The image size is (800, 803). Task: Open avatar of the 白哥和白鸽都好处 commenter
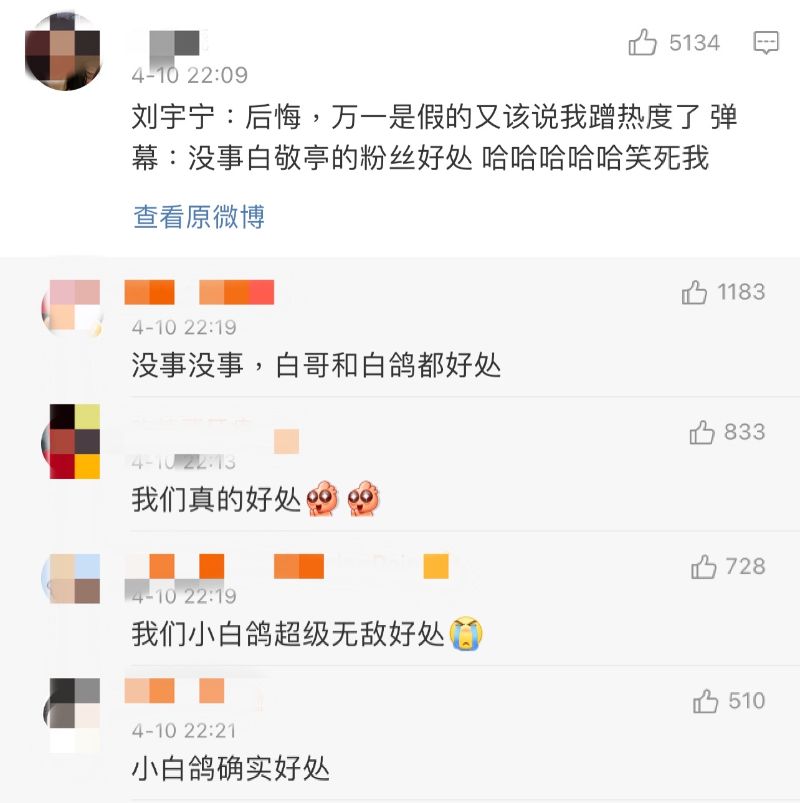pos(72,306)
